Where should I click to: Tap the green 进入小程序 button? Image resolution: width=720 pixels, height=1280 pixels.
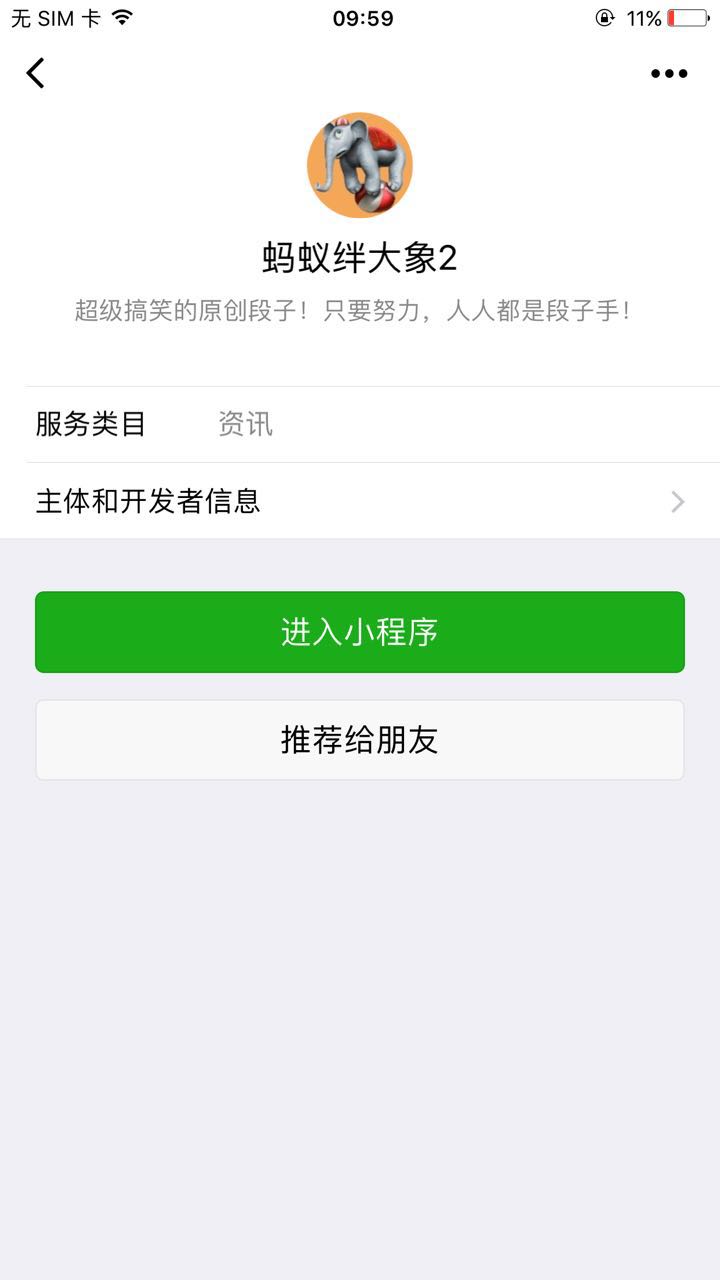(360, 632)
